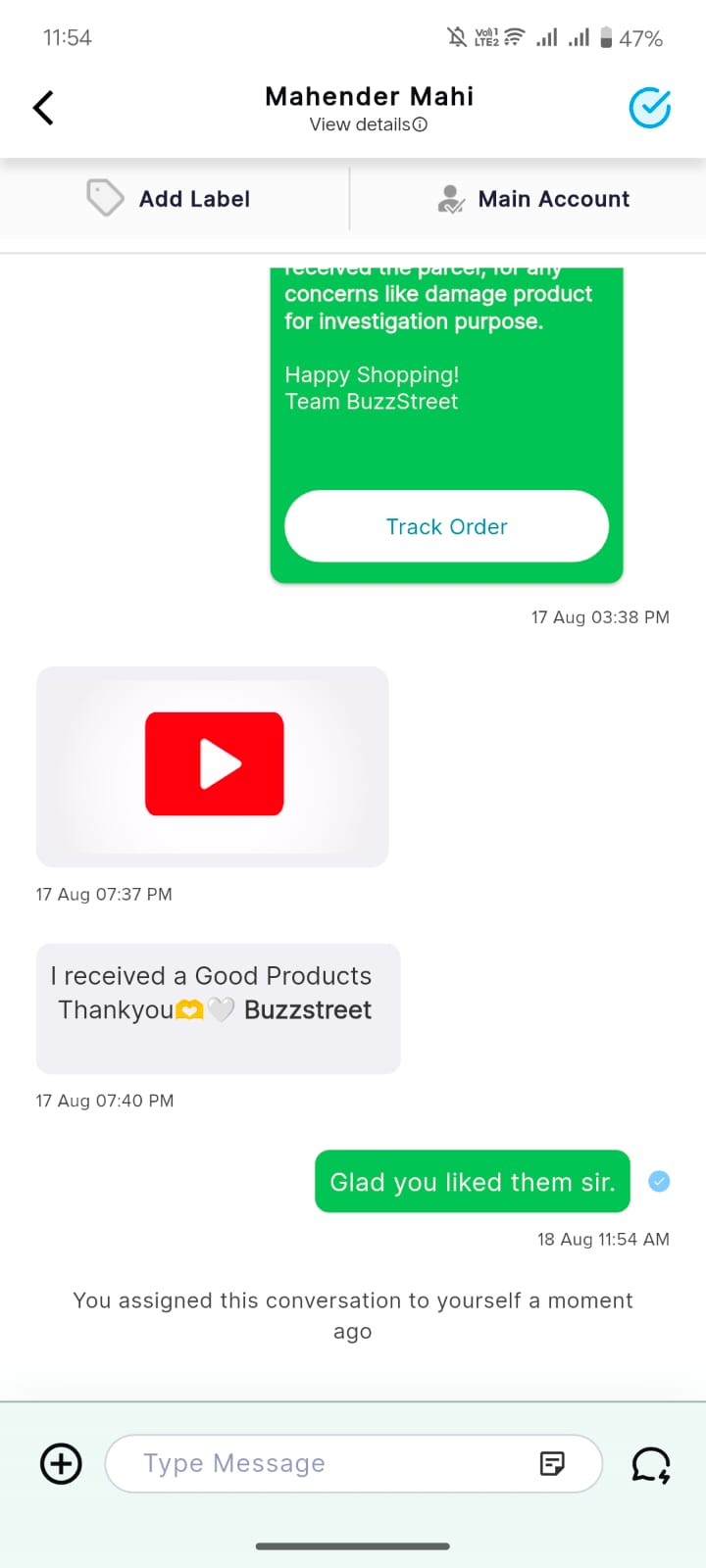Play the video sent by the customer
The width and height of the screenshot is (706, 1568).
(x=214, y=764)
